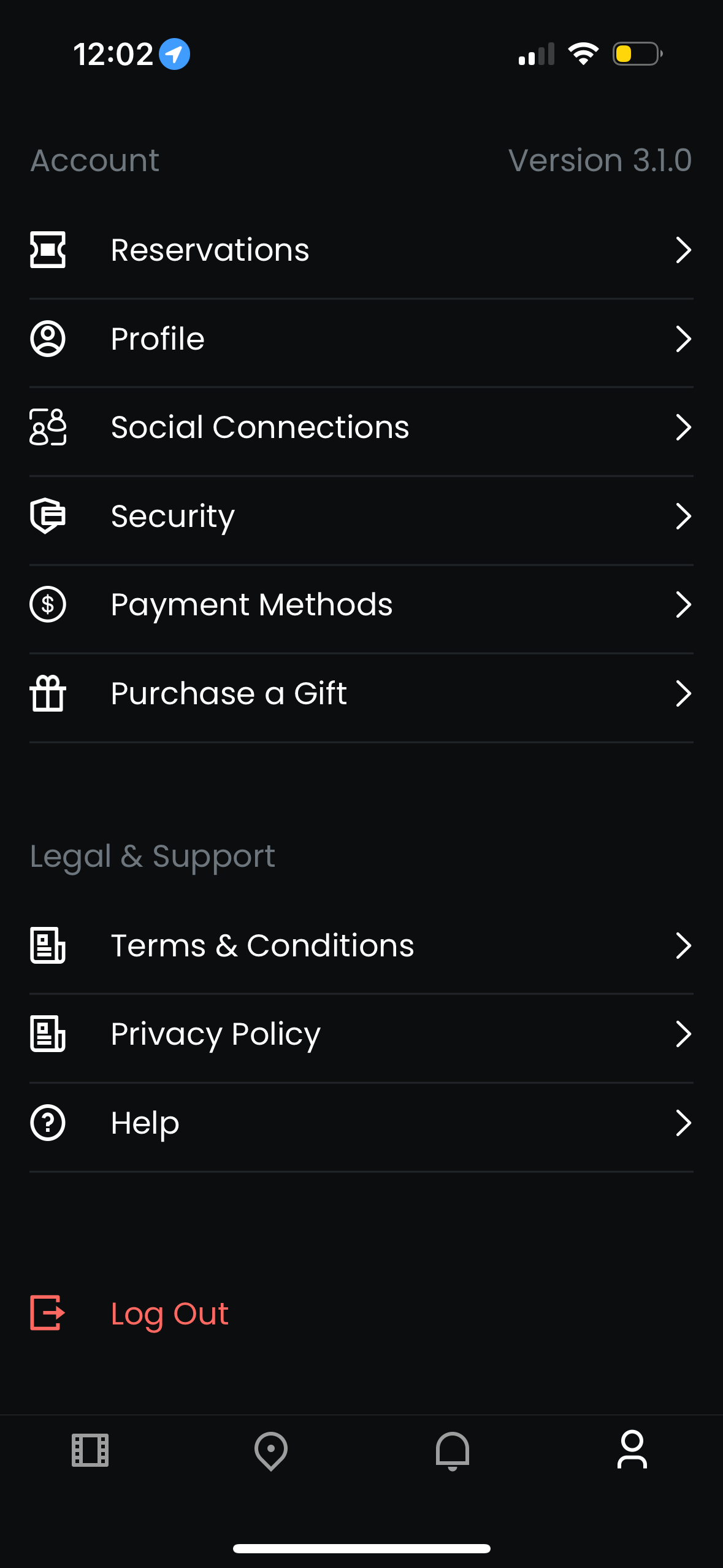
Task: Select the Profile avatar icon
Action: click(x=48, y=339)
